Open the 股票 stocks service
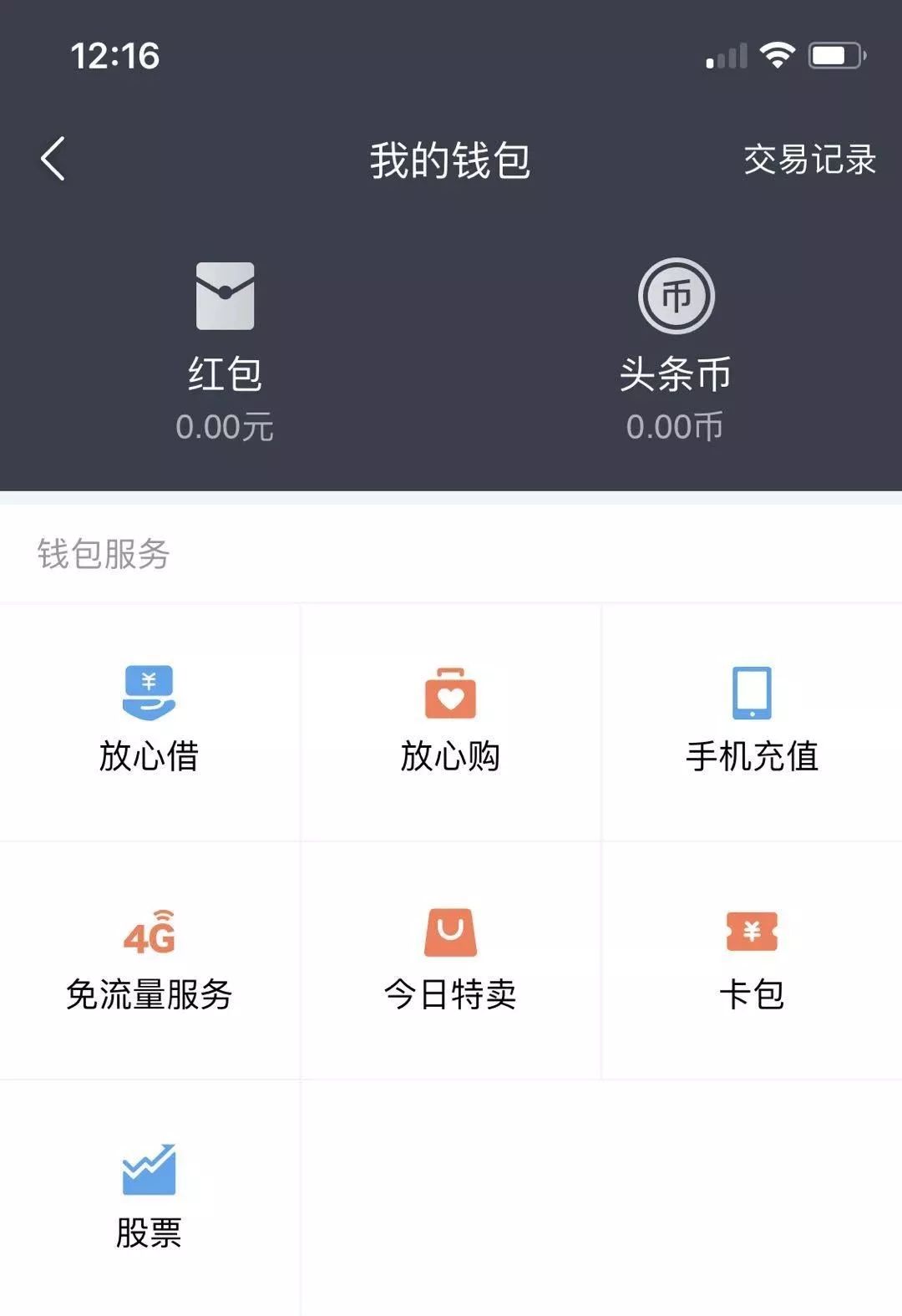Viewport: 902px width, 1316px height. [149, 1197]
